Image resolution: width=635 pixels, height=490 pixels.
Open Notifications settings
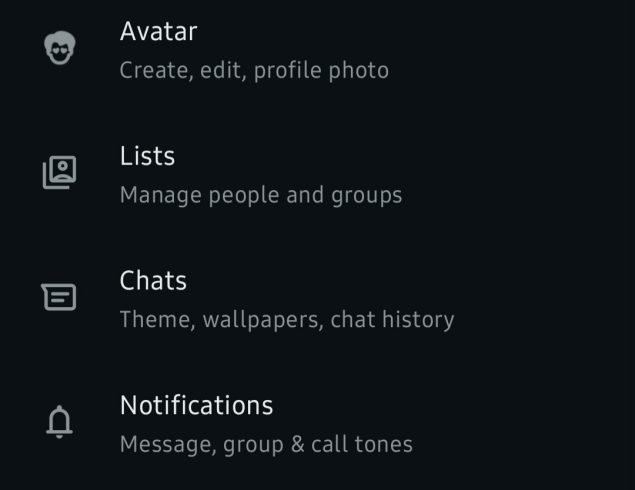click(x=265, y=423)
